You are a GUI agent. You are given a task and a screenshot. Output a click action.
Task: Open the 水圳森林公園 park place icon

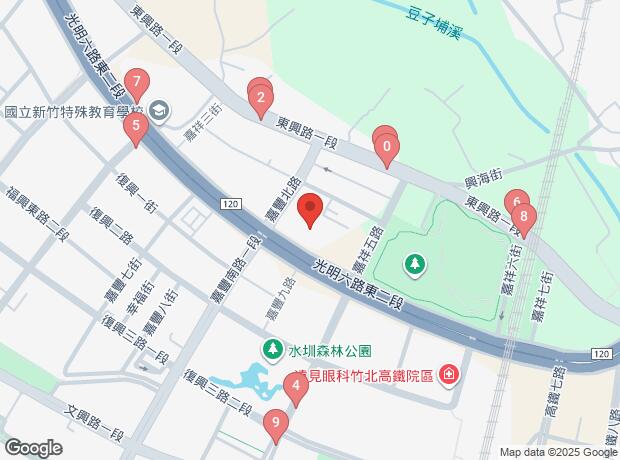[x=271, y=350]
